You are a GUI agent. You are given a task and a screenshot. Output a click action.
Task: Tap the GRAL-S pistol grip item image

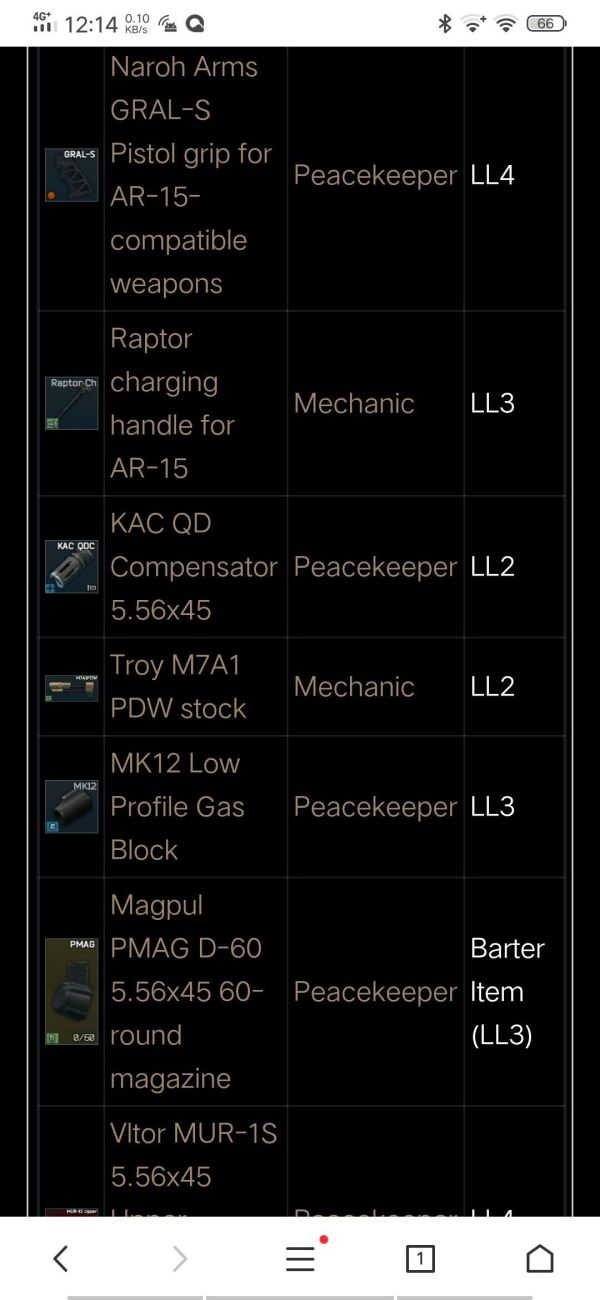point(71,175)
